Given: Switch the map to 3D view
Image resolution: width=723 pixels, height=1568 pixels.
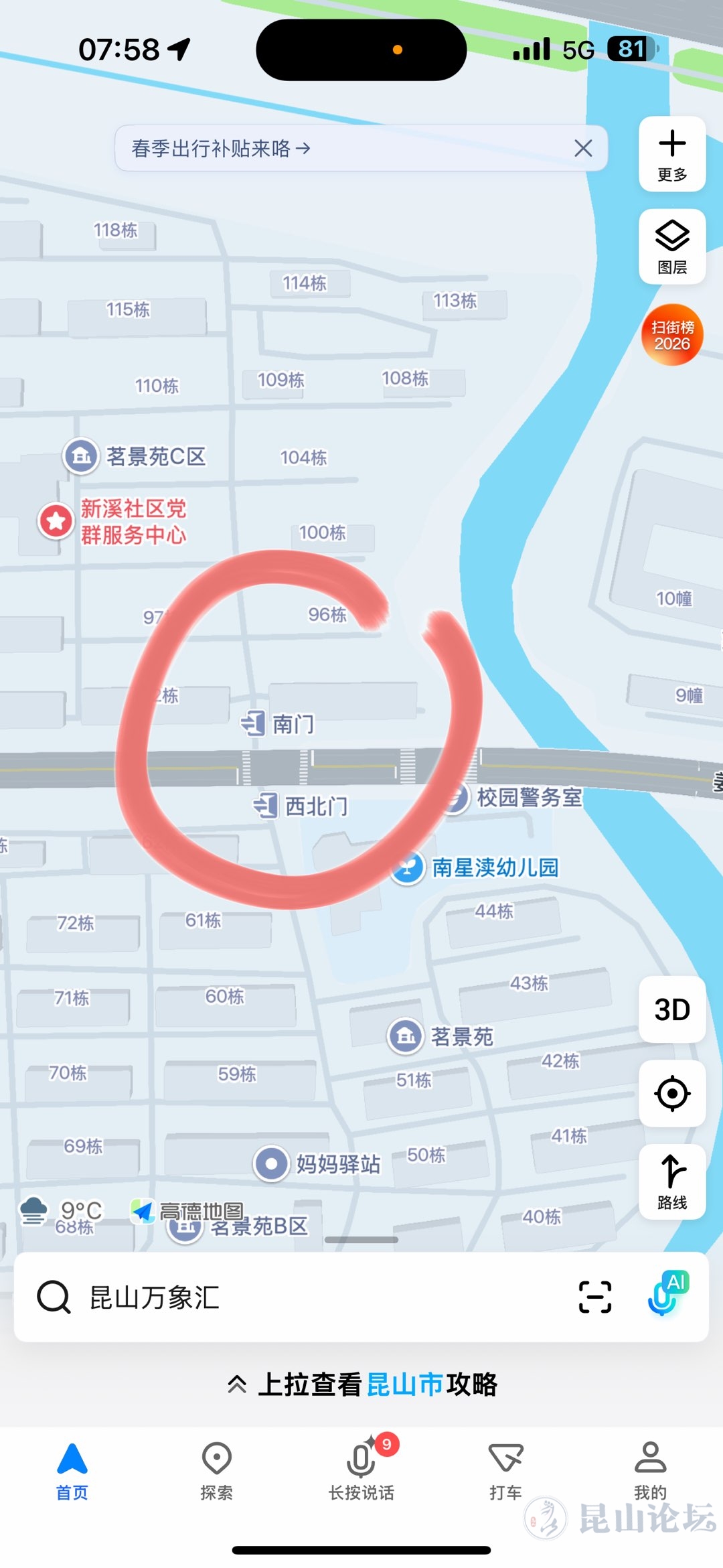Looking at the screenshot, I should 671,1009.
